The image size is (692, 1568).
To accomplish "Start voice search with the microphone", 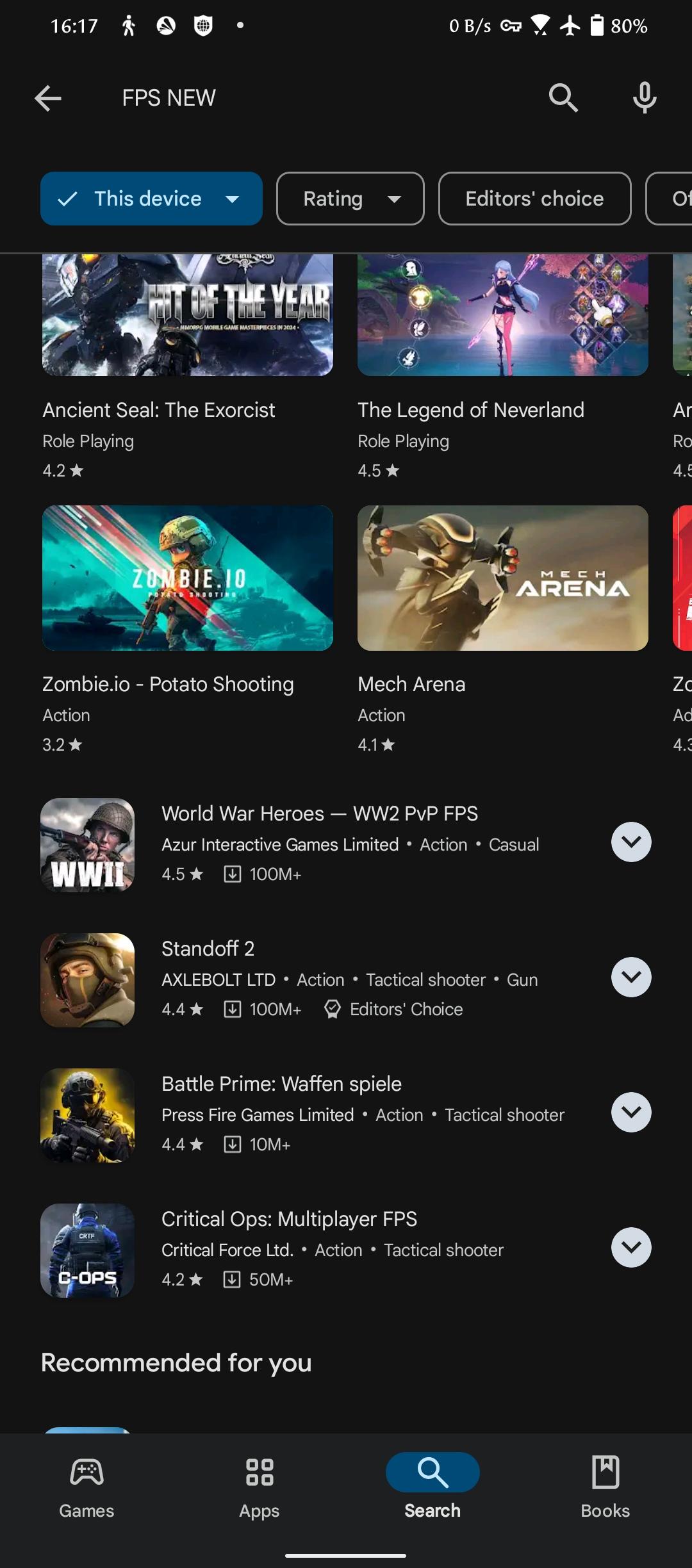I will point(644,98).
